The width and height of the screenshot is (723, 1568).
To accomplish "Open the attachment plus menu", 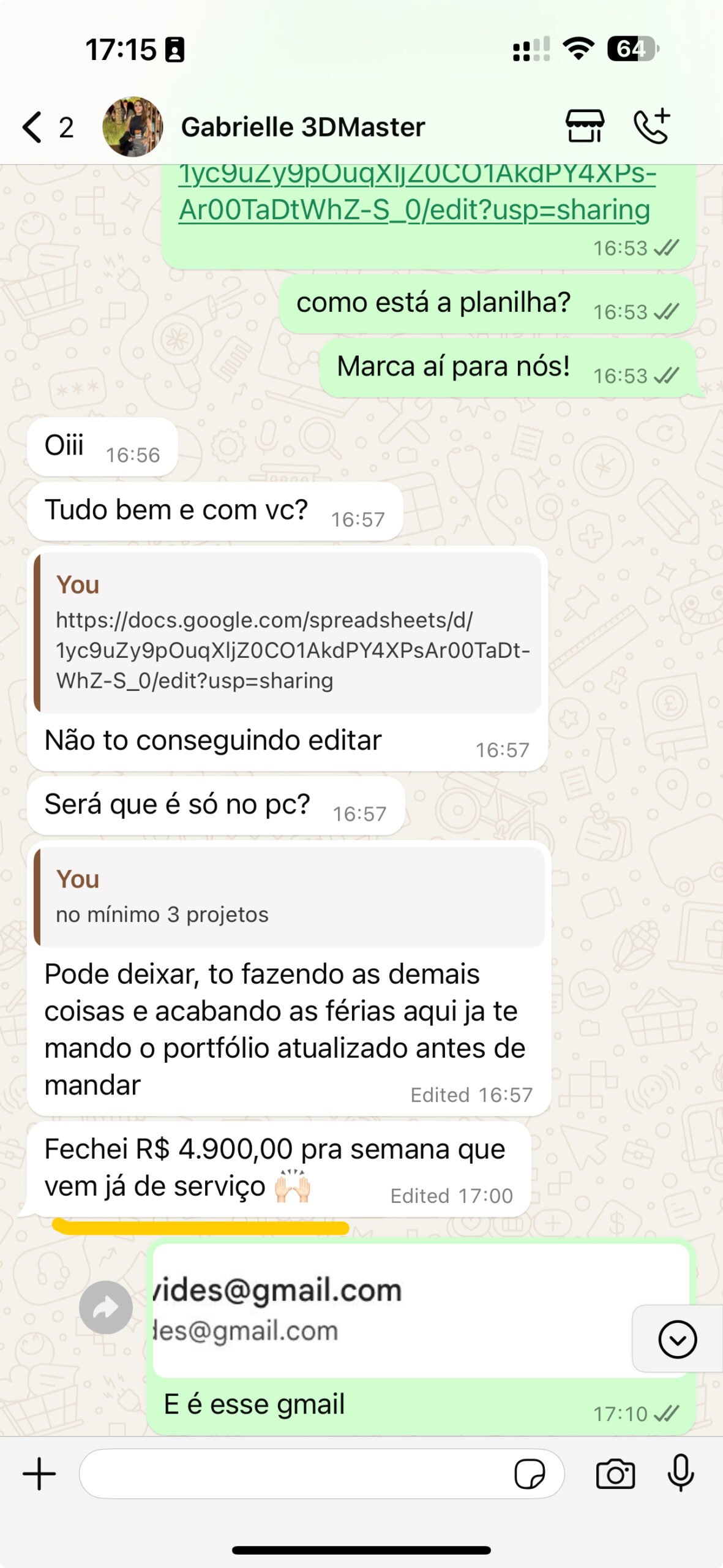I will [x=39, y=1474].
